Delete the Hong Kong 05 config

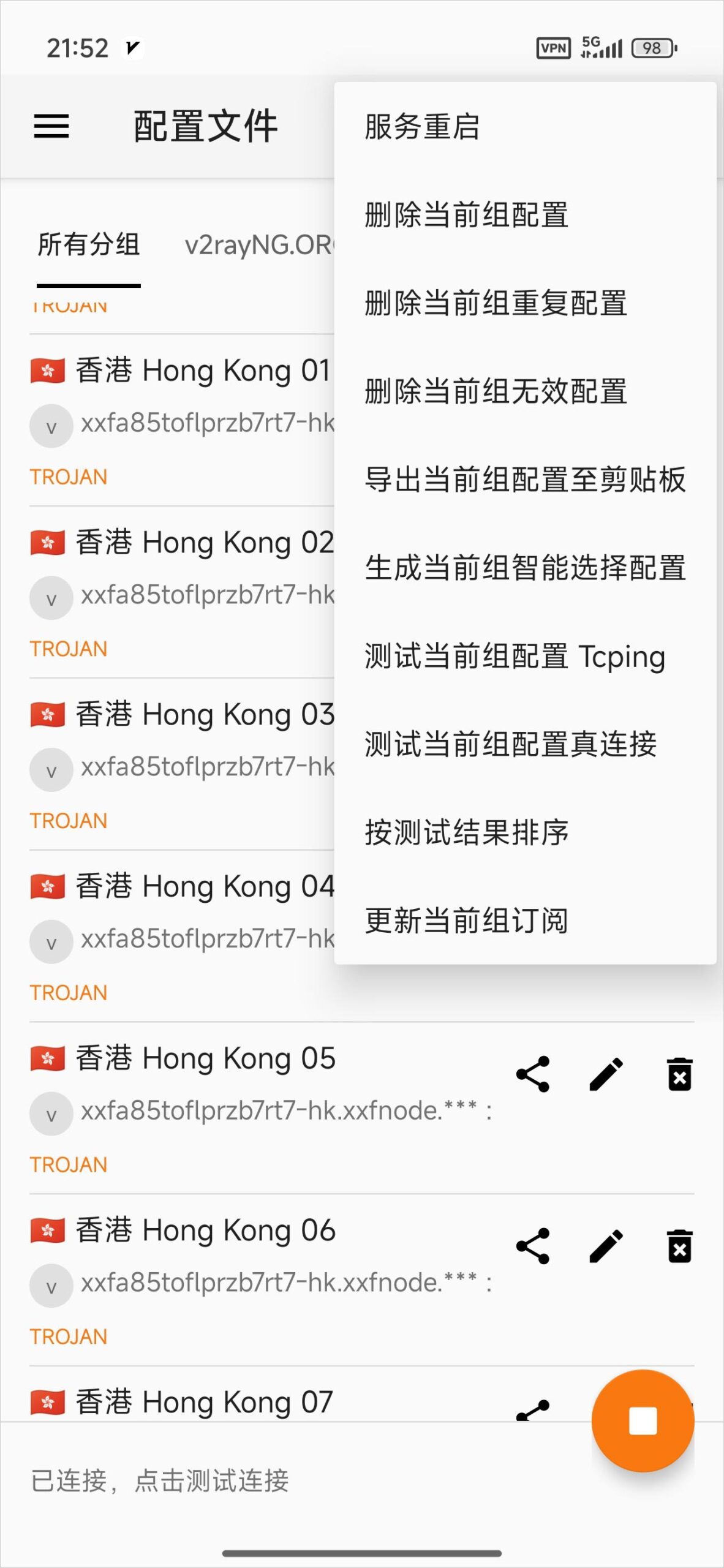(679, 1074)
